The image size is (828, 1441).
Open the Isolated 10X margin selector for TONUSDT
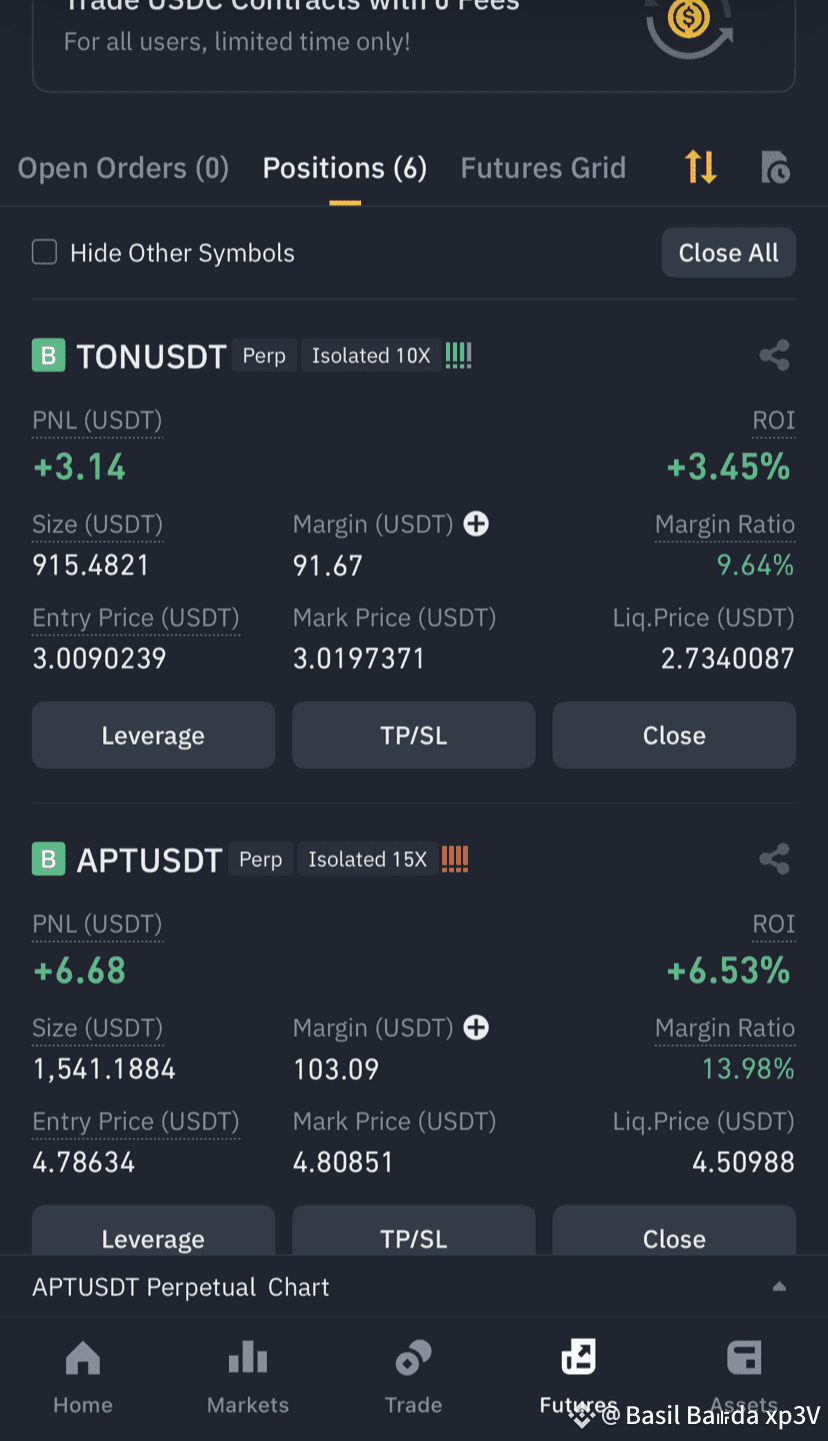point(371,355)
